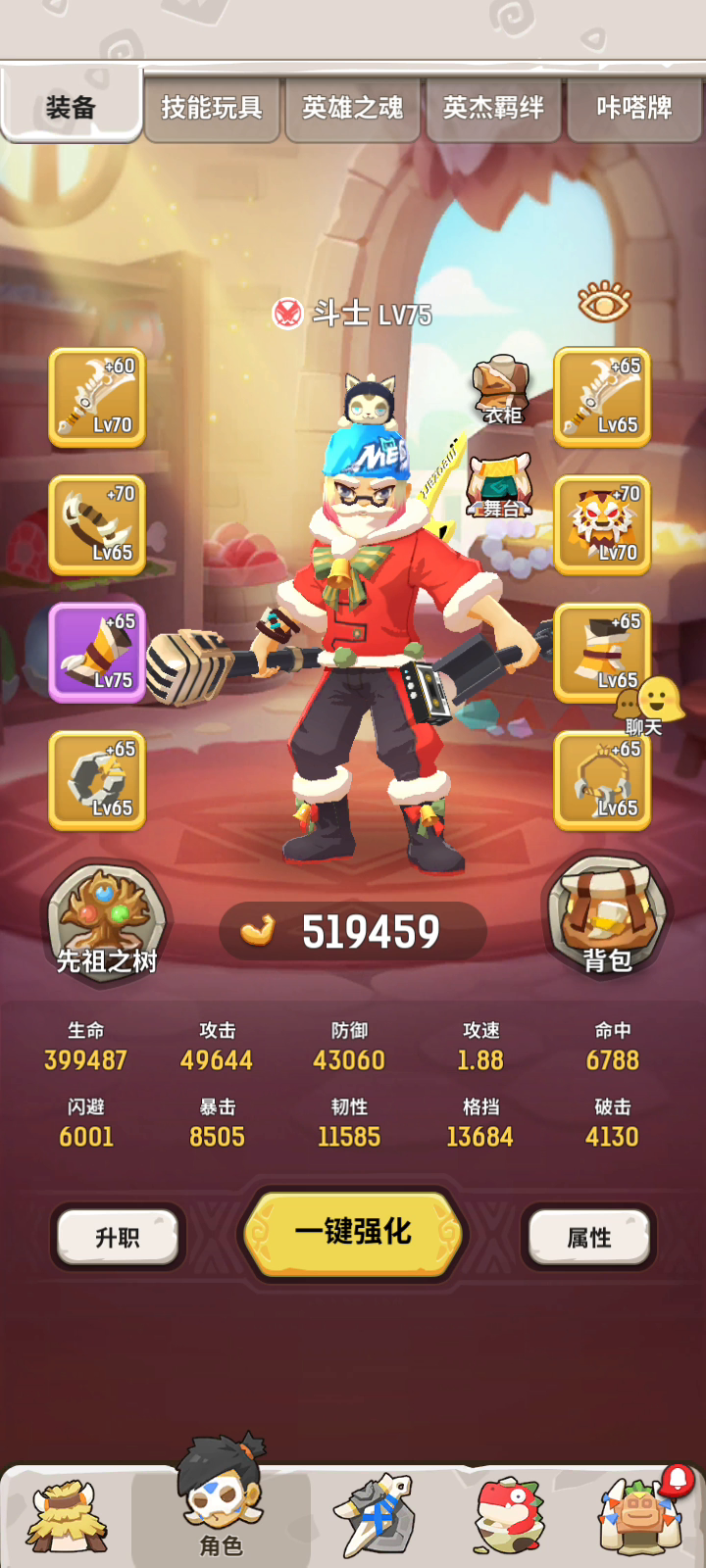The width and height of the screenshot is (706, 1568).
Task: Open the red dinosaur tab in bottom bar
Action: (509, 1516)
